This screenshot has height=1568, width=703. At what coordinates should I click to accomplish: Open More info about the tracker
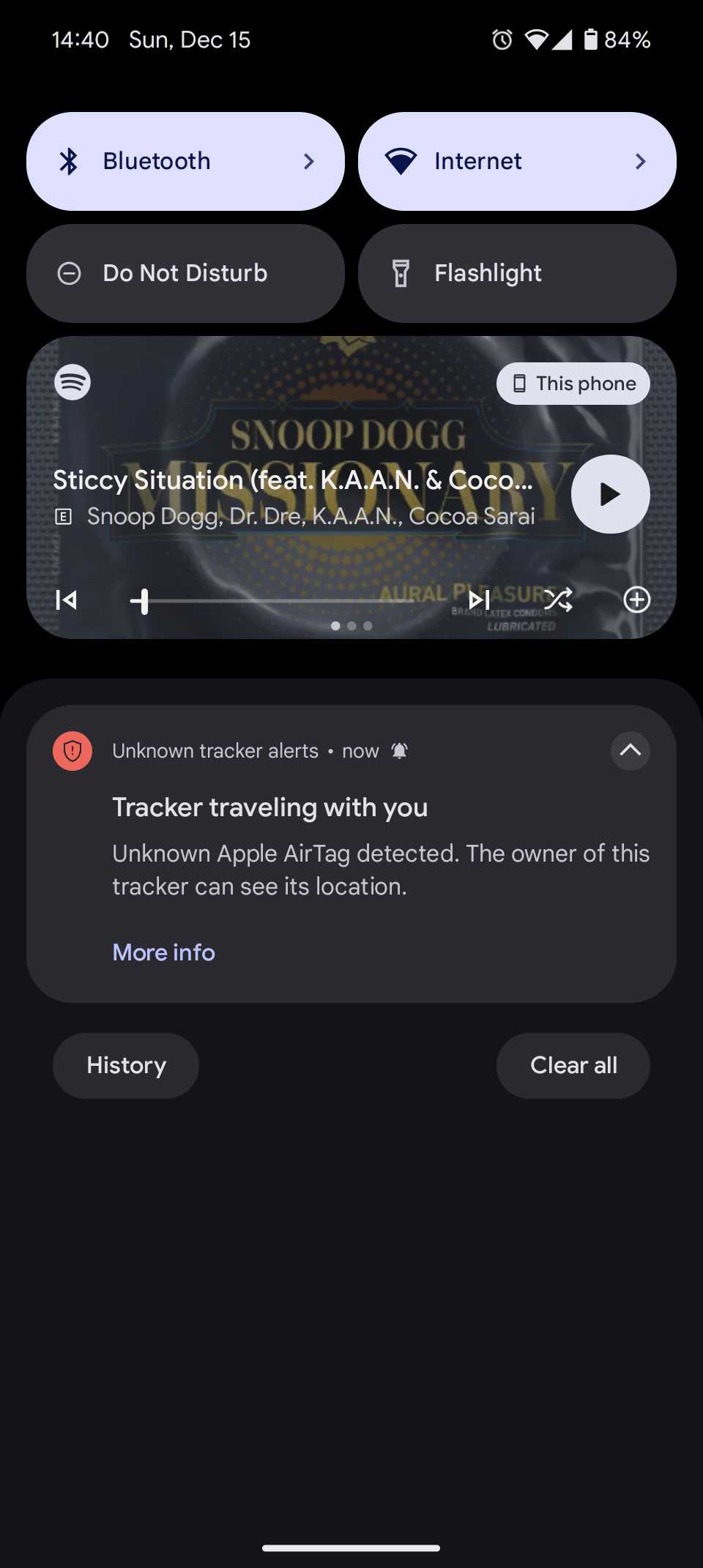tap(163, 952)
